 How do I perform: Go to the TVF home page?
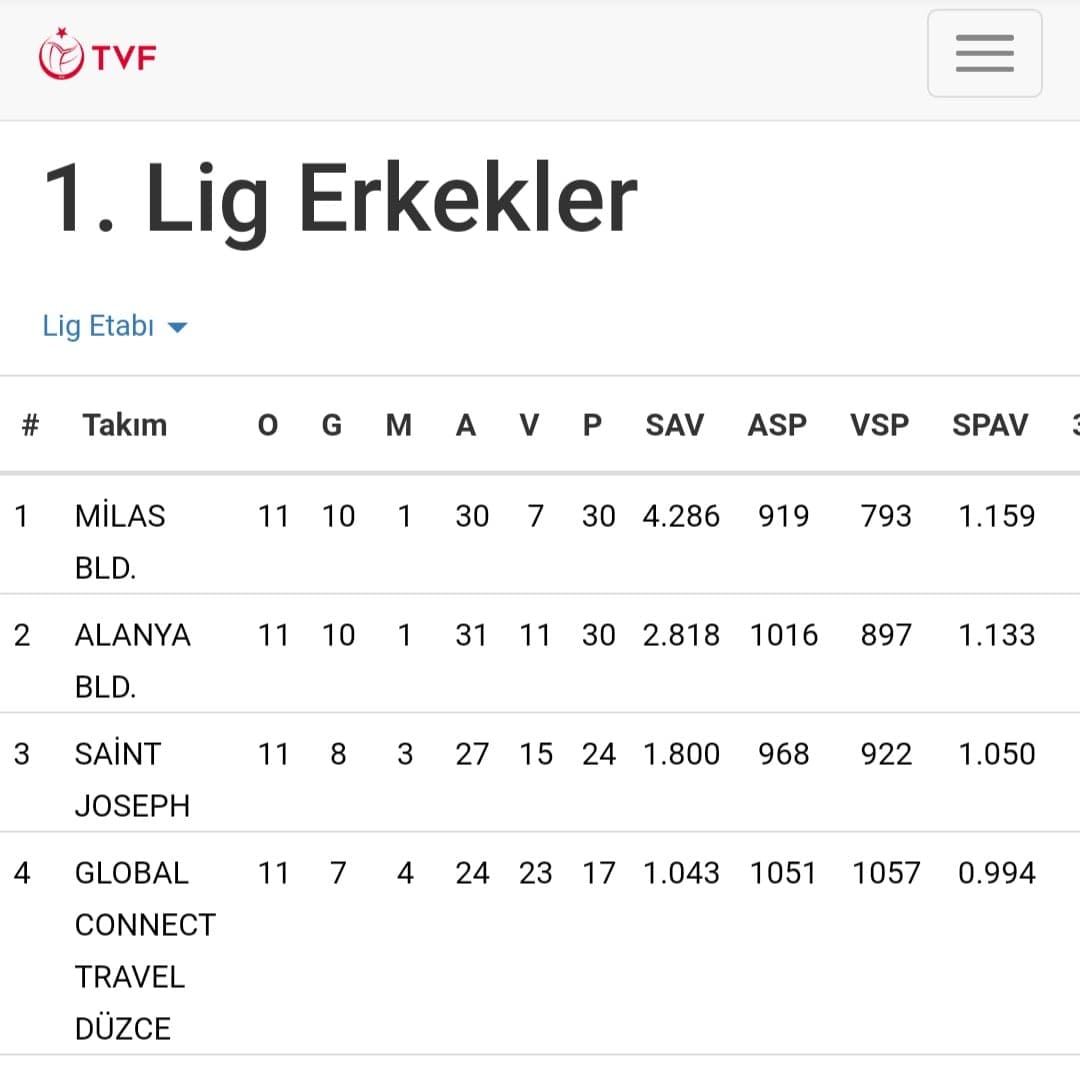(97, 56)
